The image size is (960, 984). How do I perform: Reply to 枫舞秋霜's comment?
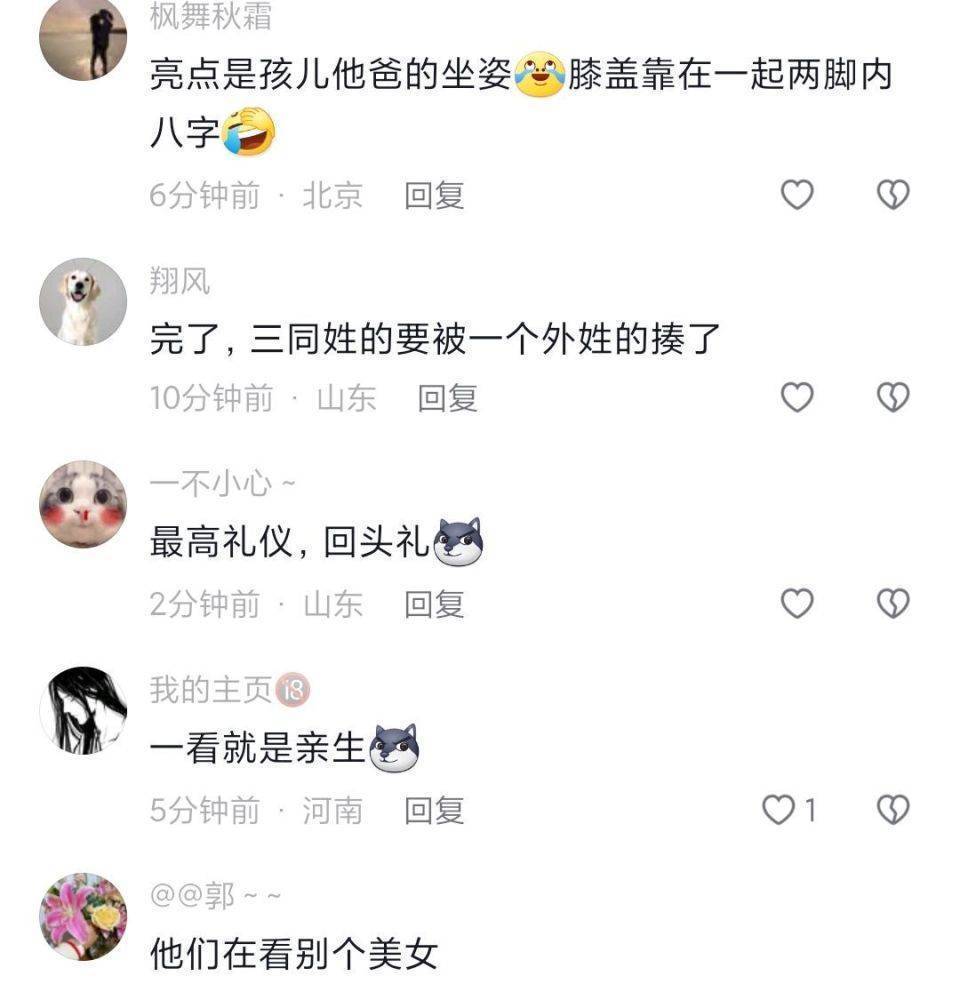pos(434,195)
